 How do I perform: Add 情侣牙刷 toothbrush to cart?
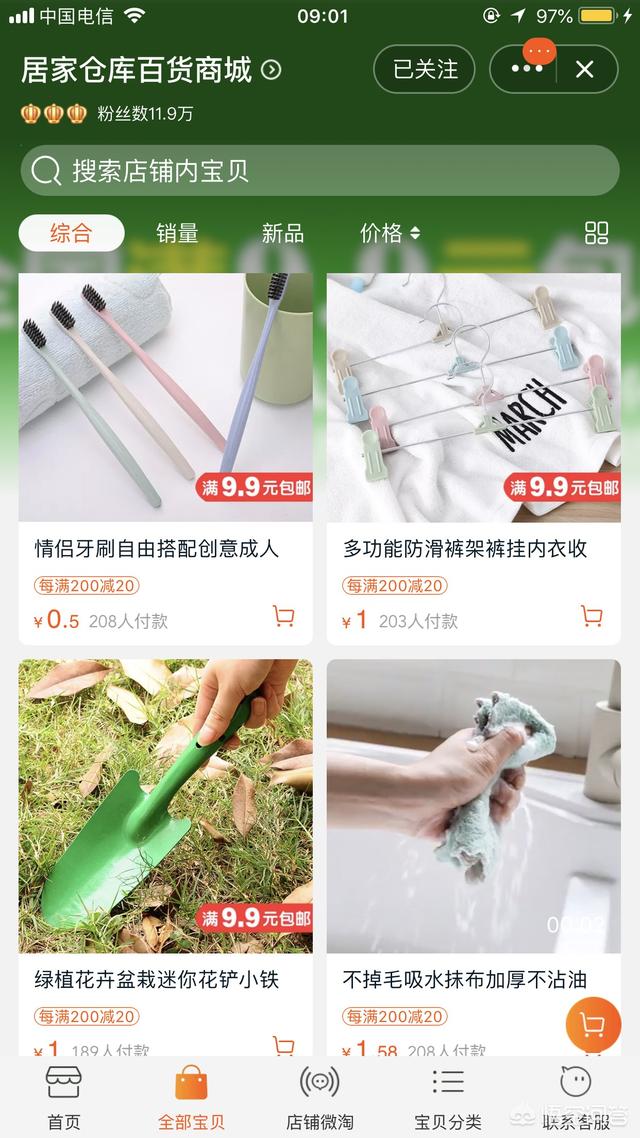(x=283, y=616)
